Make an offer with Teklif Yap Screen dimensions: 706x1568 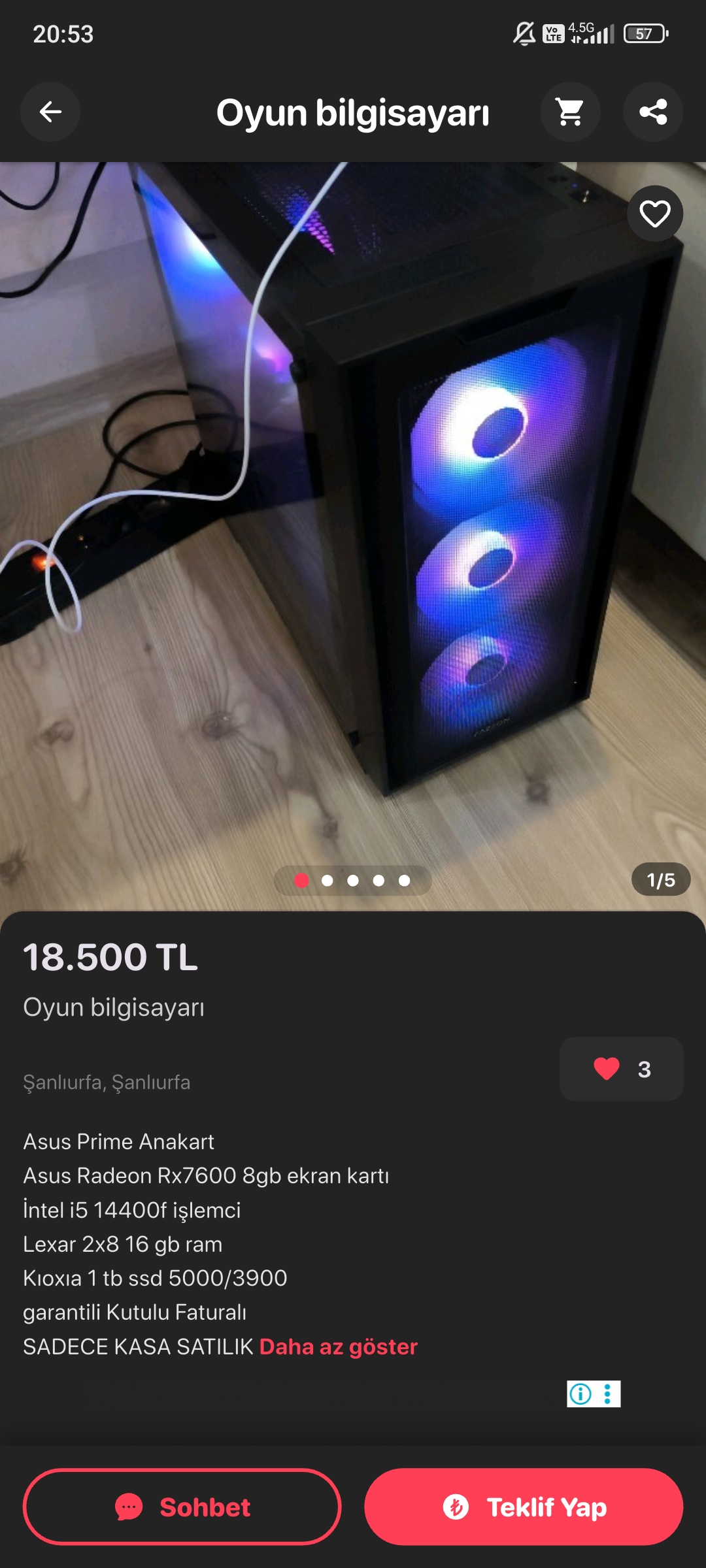(524, 1507)
